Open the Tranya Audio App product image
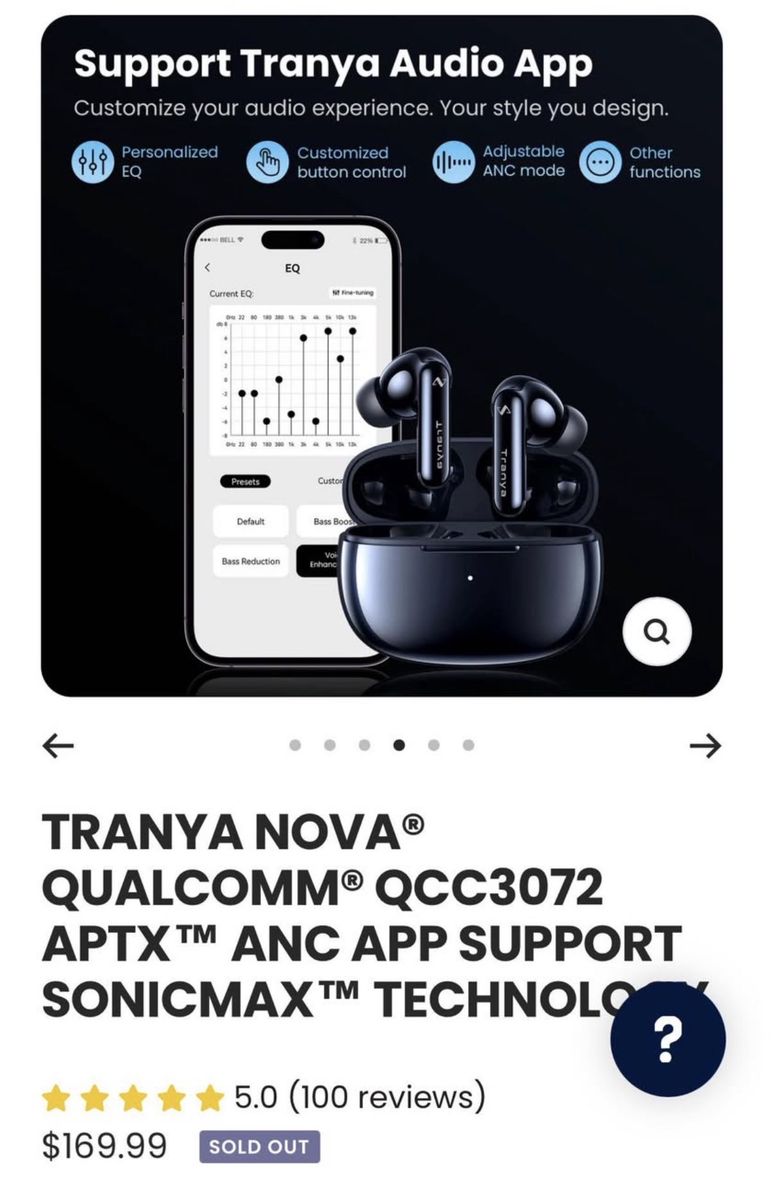 tap(381, 400)
